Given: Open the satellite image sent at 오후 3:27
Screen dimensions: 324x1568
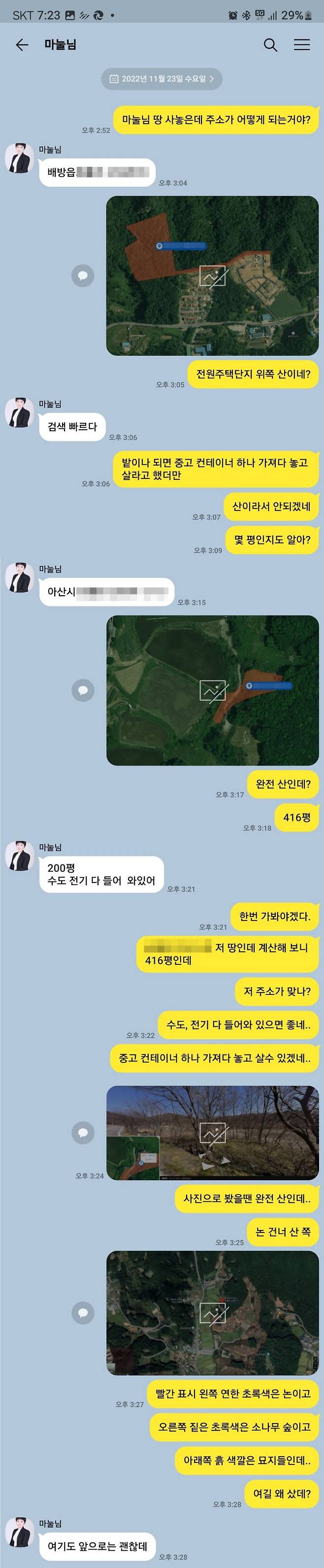Looking at the screenshot, I should coord(212,1313).
